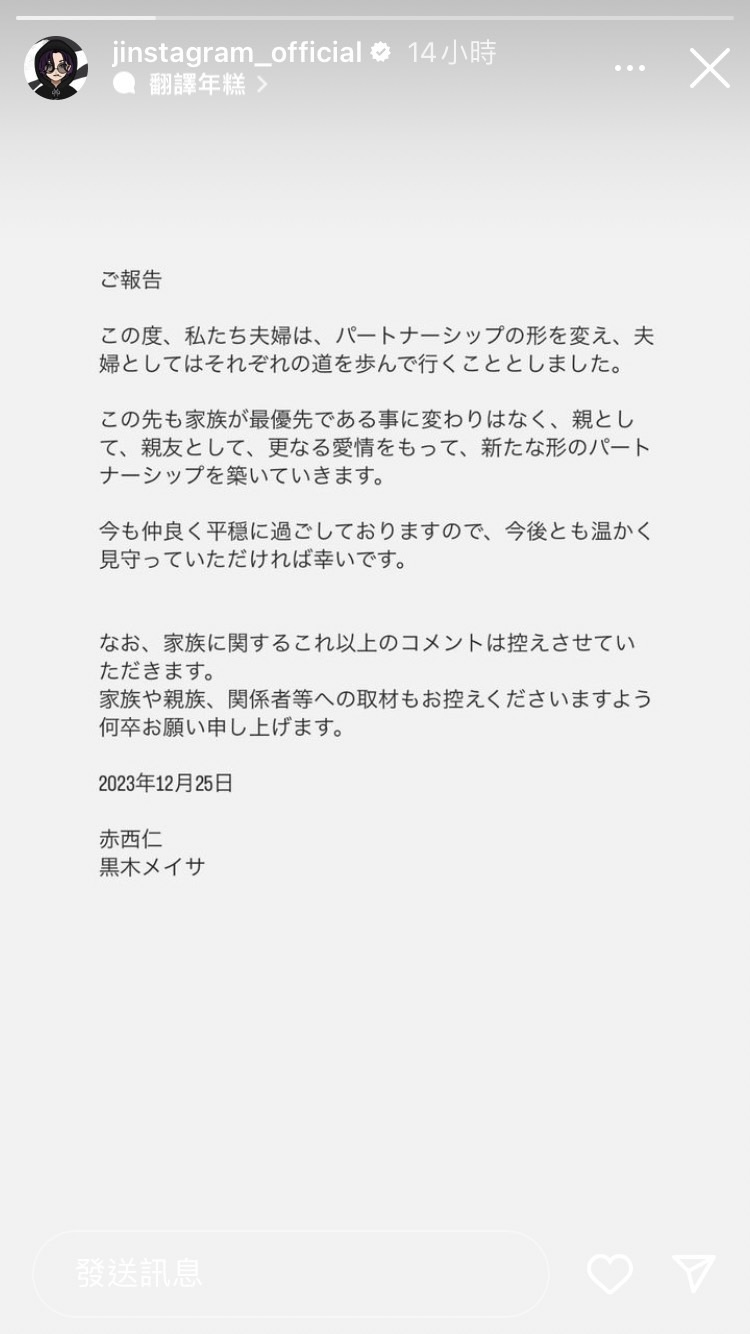Tap the 發送訊息 message field
The height and width of the screenshot is (1334, 750).
290,1273
